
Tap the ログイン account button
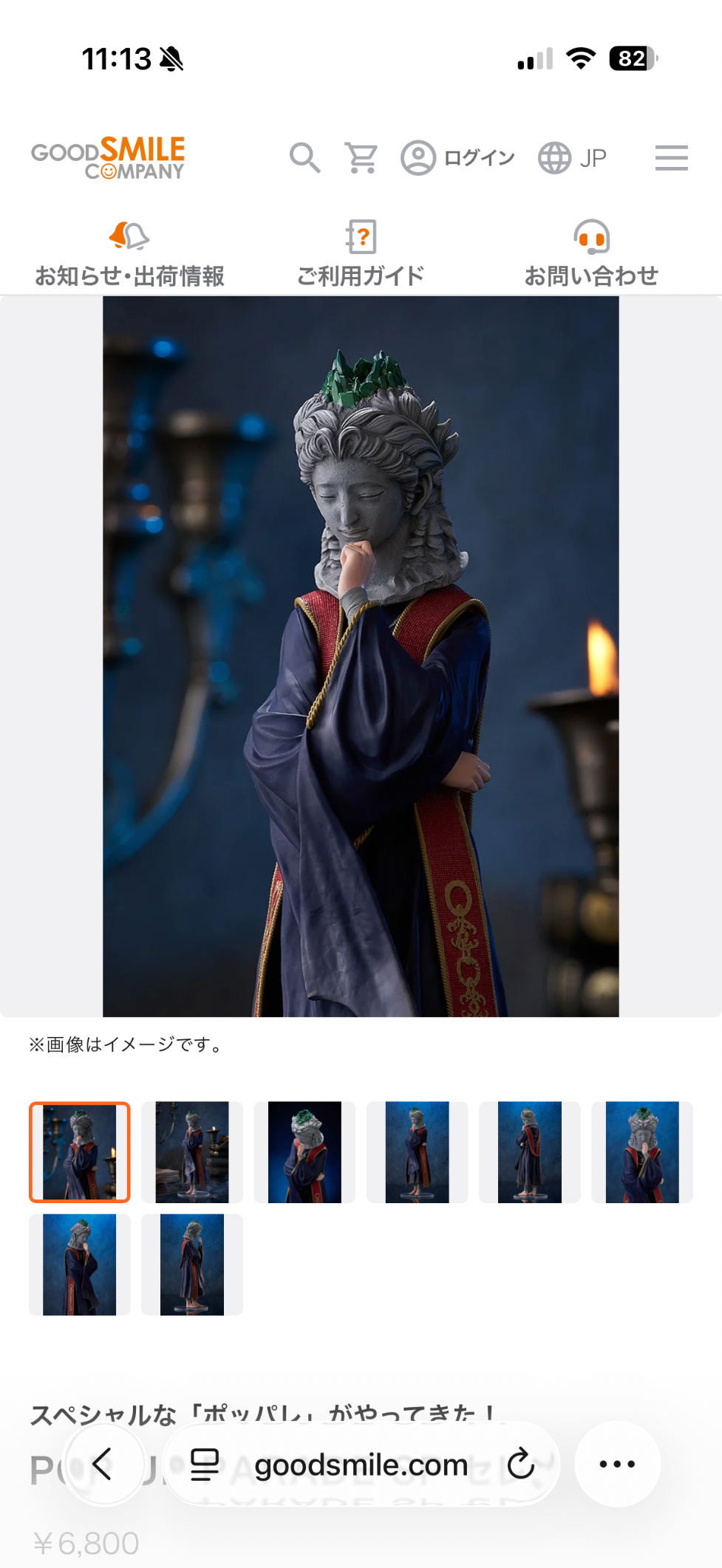point(457,158)
